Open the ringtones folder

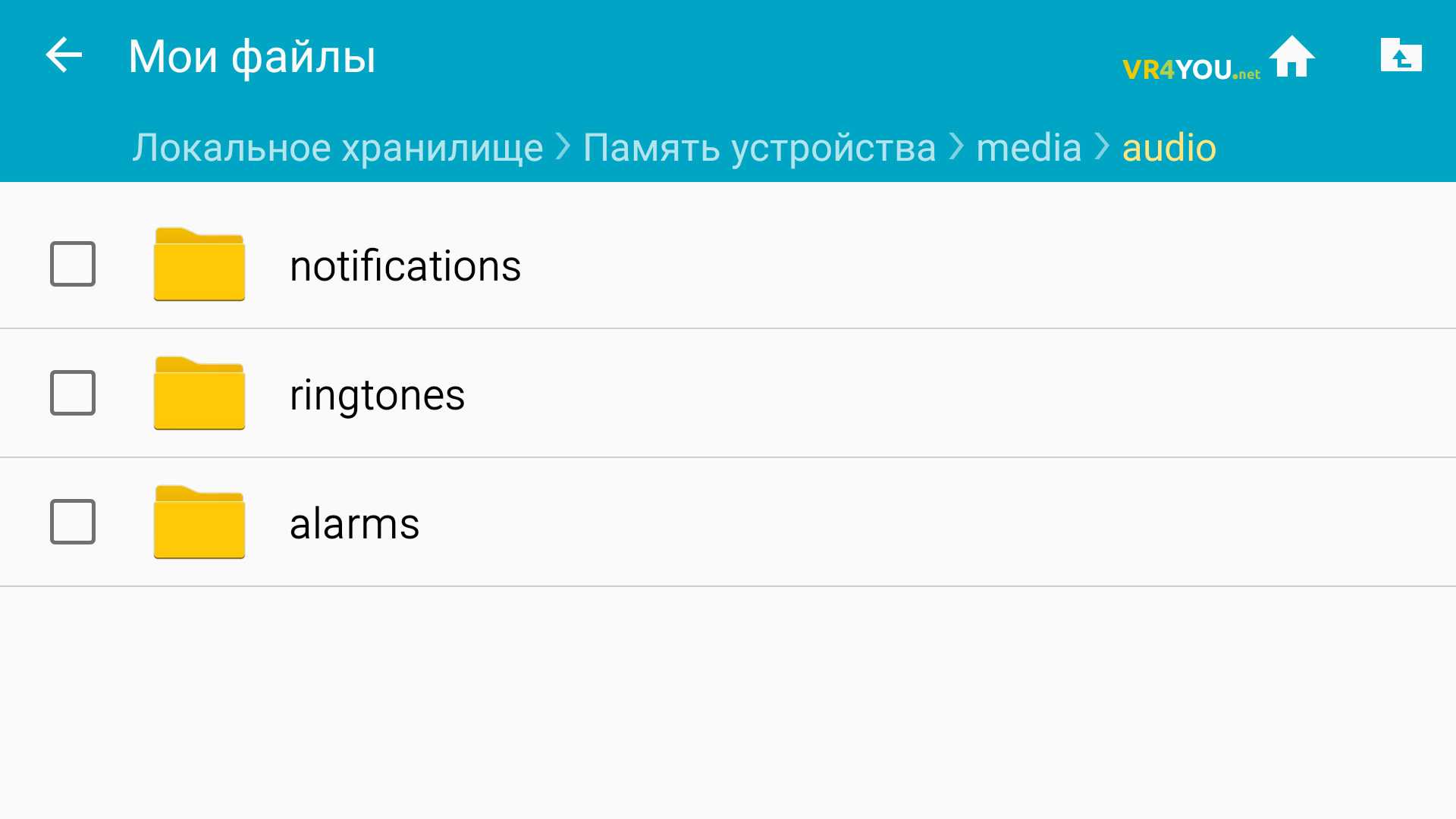(x=377, y=394)
